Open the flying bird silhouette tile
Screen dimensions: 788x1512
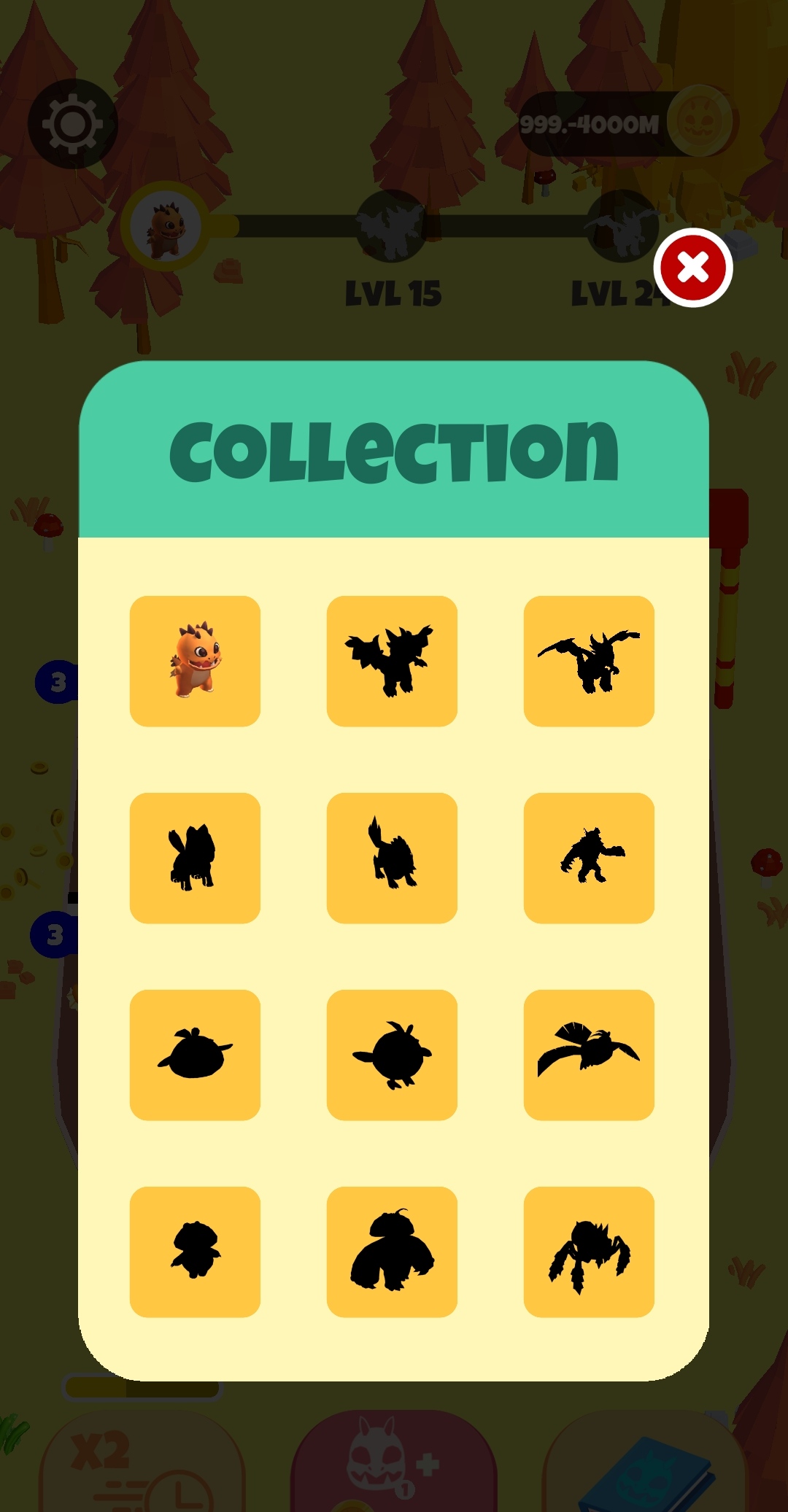[x=589, y=1055]
